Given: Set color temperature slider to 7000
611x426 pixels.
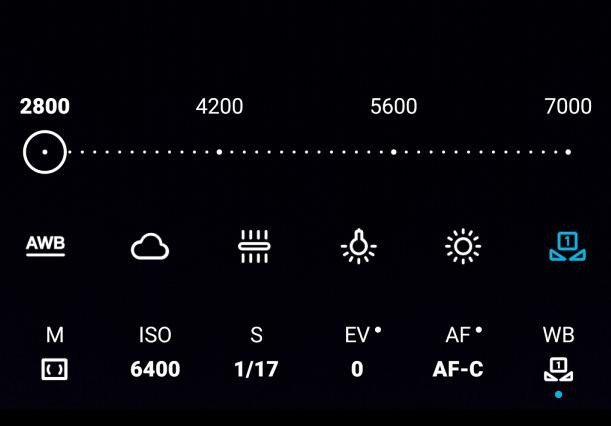Looking at the screenshot, I should point(568,152).
